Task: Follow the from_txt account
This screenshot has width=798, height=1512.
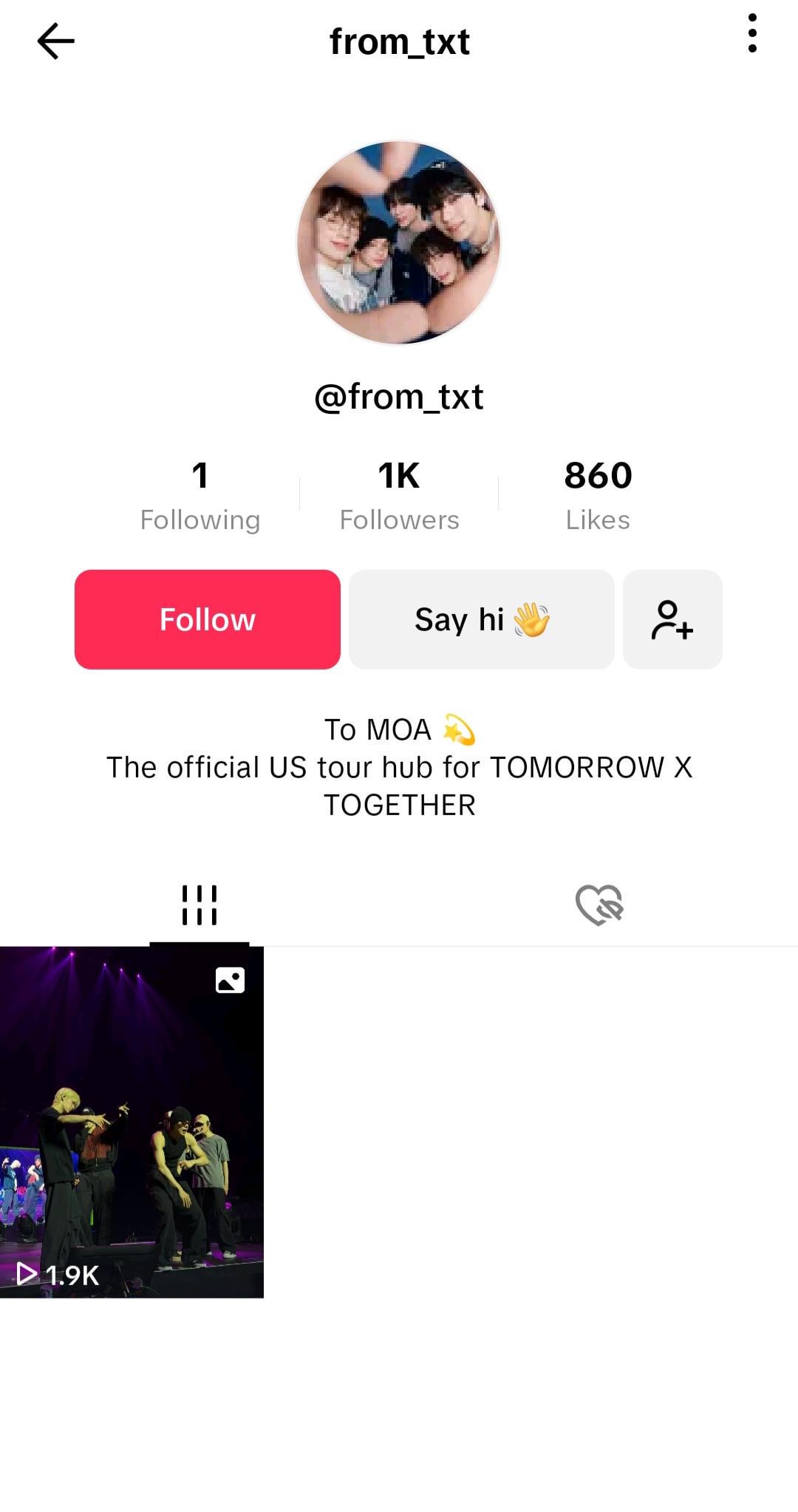Action: pyautogui.click(x=207, y=619)
